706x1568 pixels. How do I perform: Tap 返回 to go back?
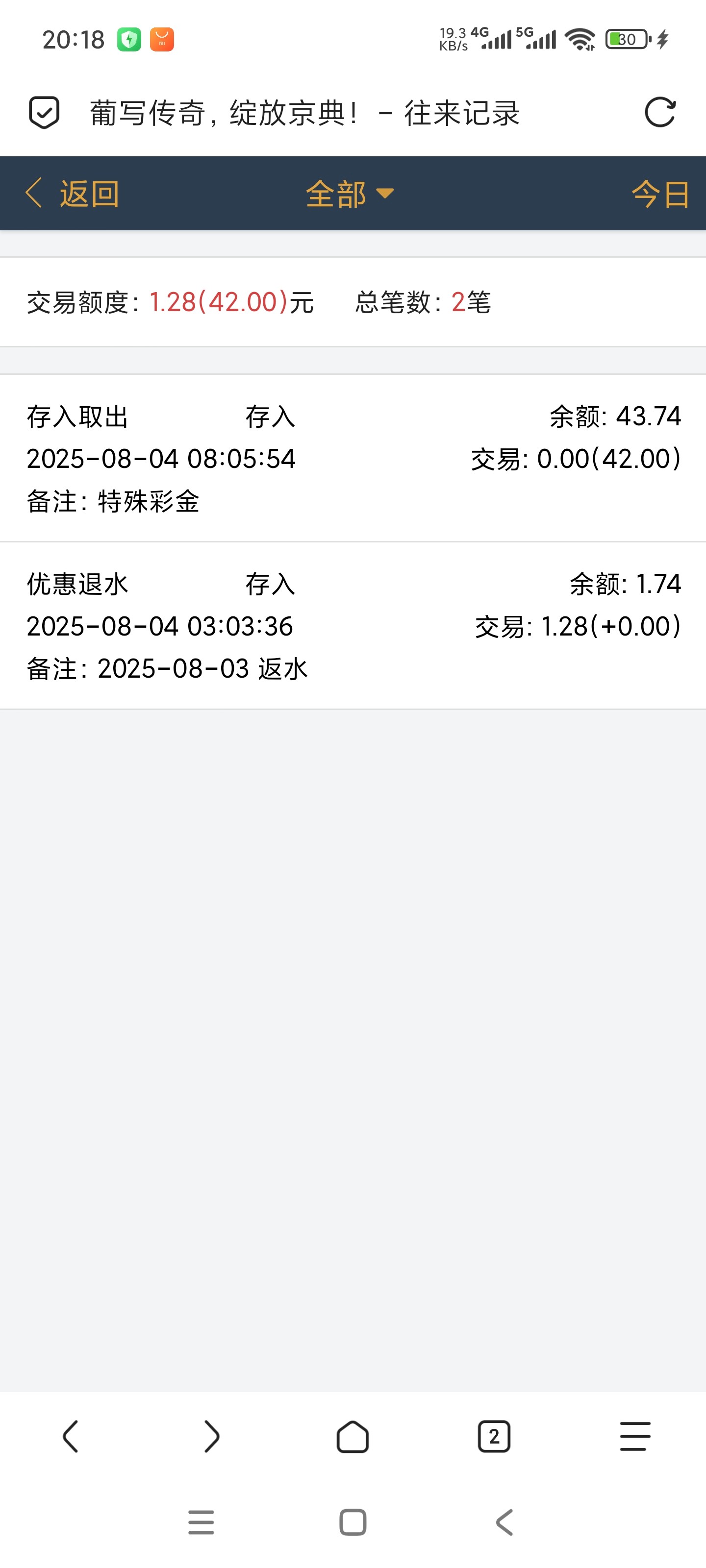(73, 194)
